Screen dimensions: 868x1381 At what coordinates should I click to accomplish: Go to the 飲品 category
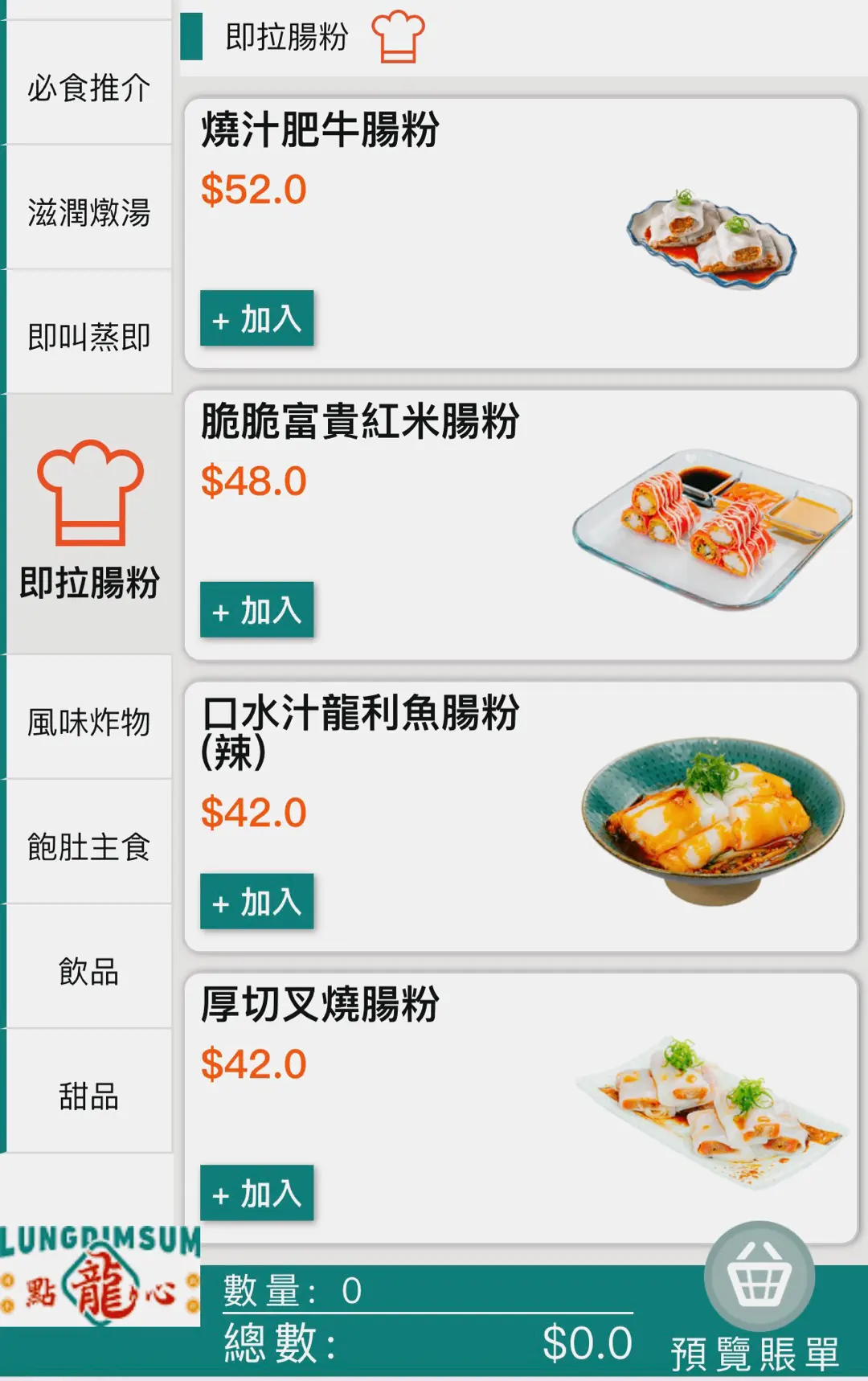[x=88, y=971]
